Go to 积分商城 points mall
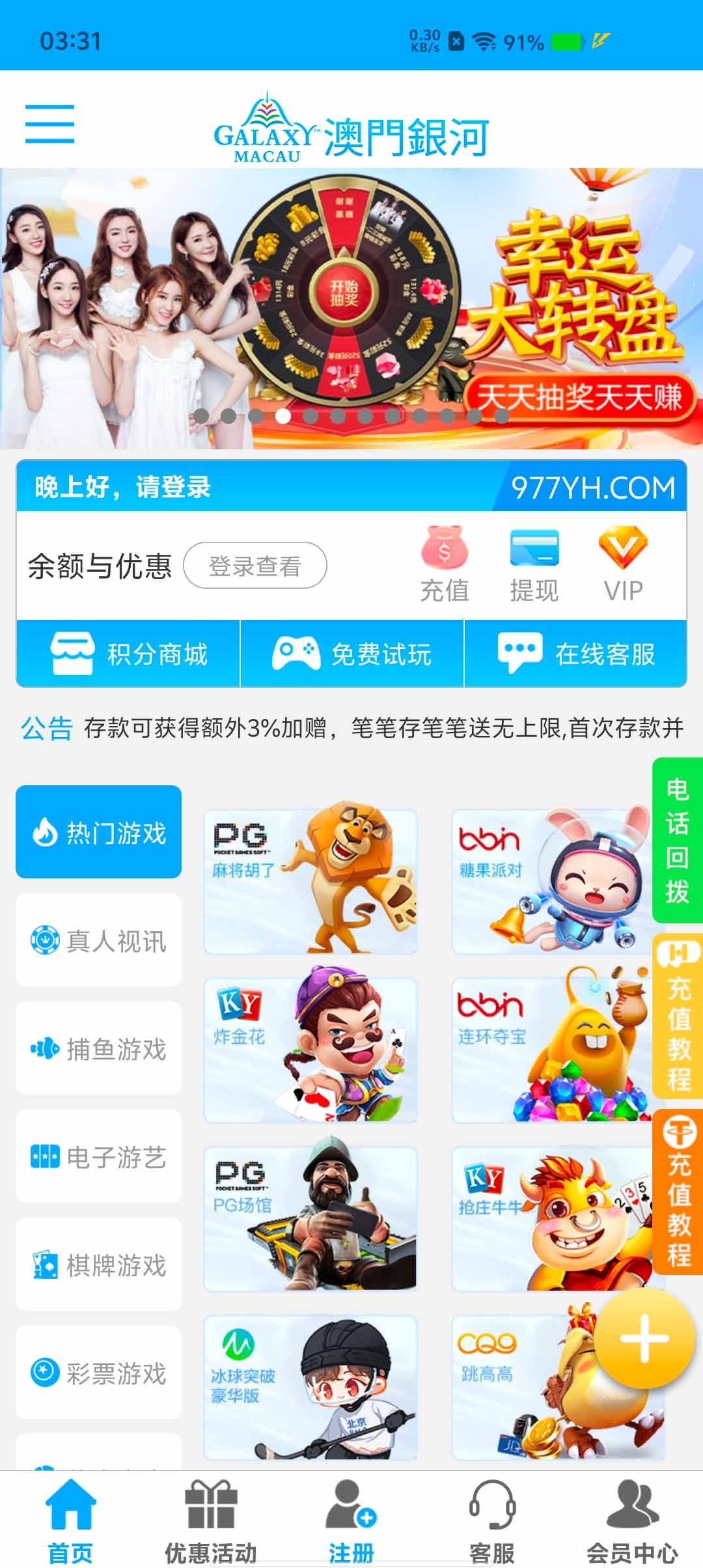Screen dimensions: 703x1568 point(128,654)
